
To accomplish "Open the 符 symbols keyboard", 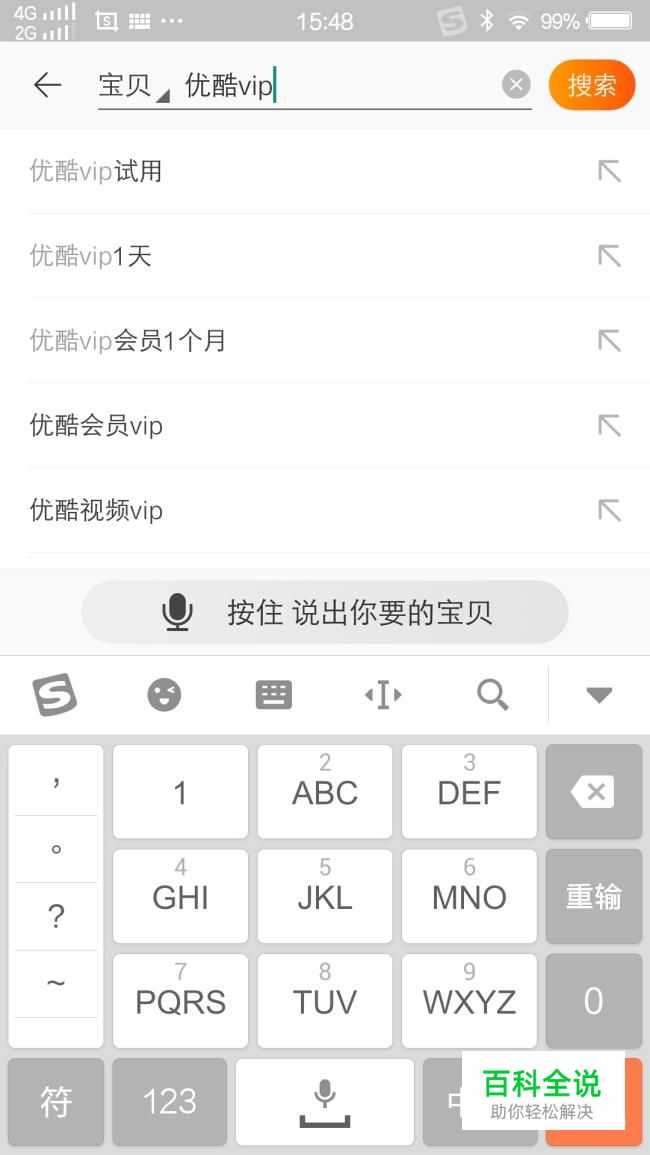I will (x=56, y=1101).
